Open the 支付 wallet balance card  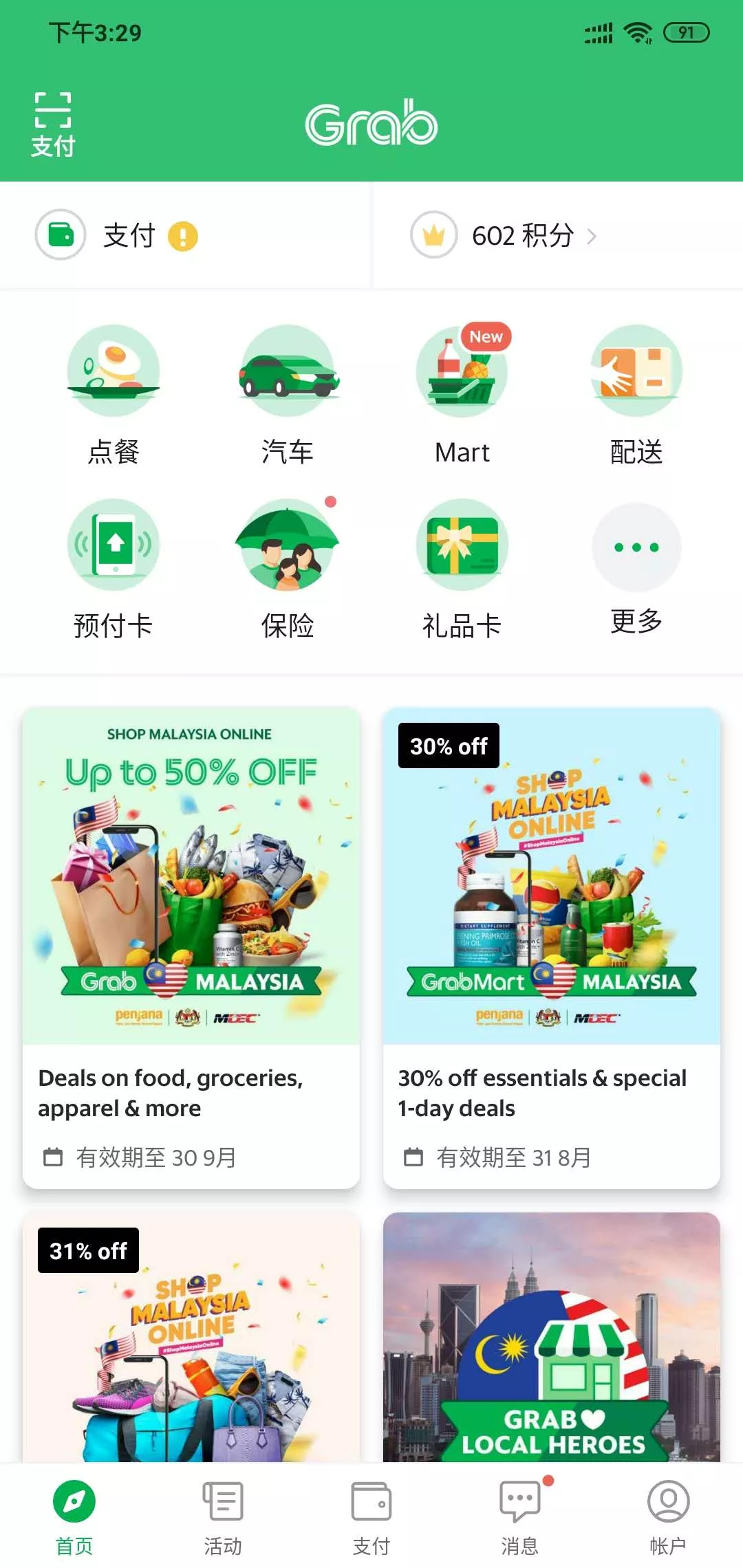[x=117, y=236]
